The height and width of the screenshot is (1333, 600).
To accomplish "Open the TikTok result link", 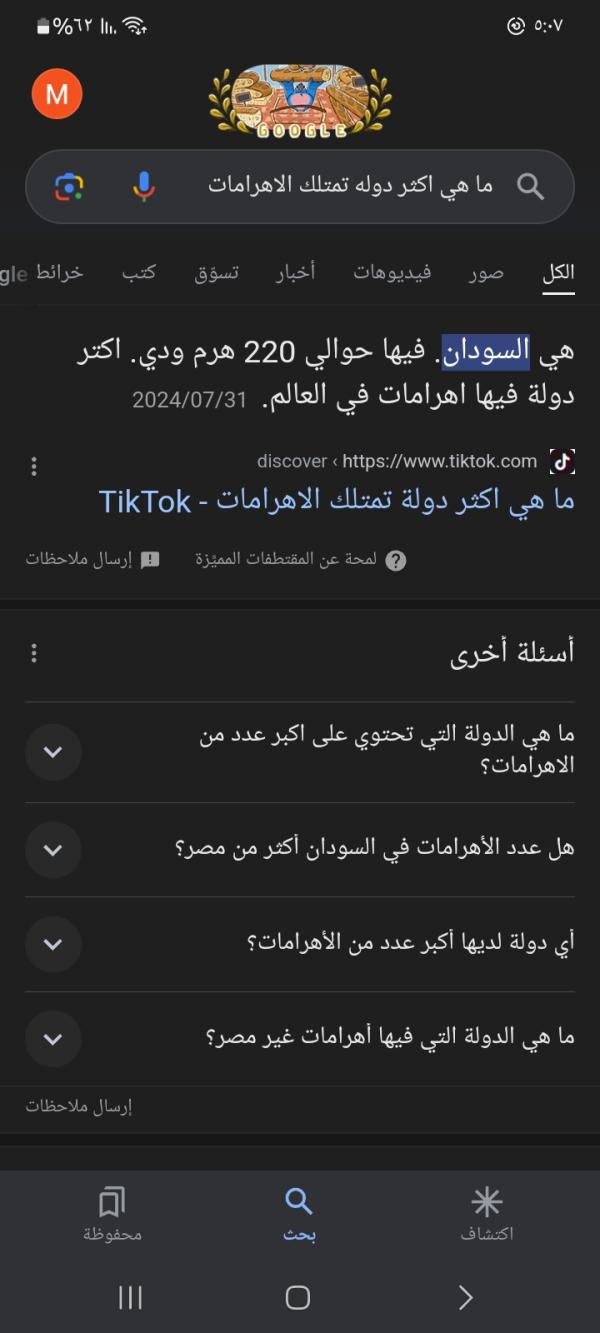I will (x=337, y=500).
